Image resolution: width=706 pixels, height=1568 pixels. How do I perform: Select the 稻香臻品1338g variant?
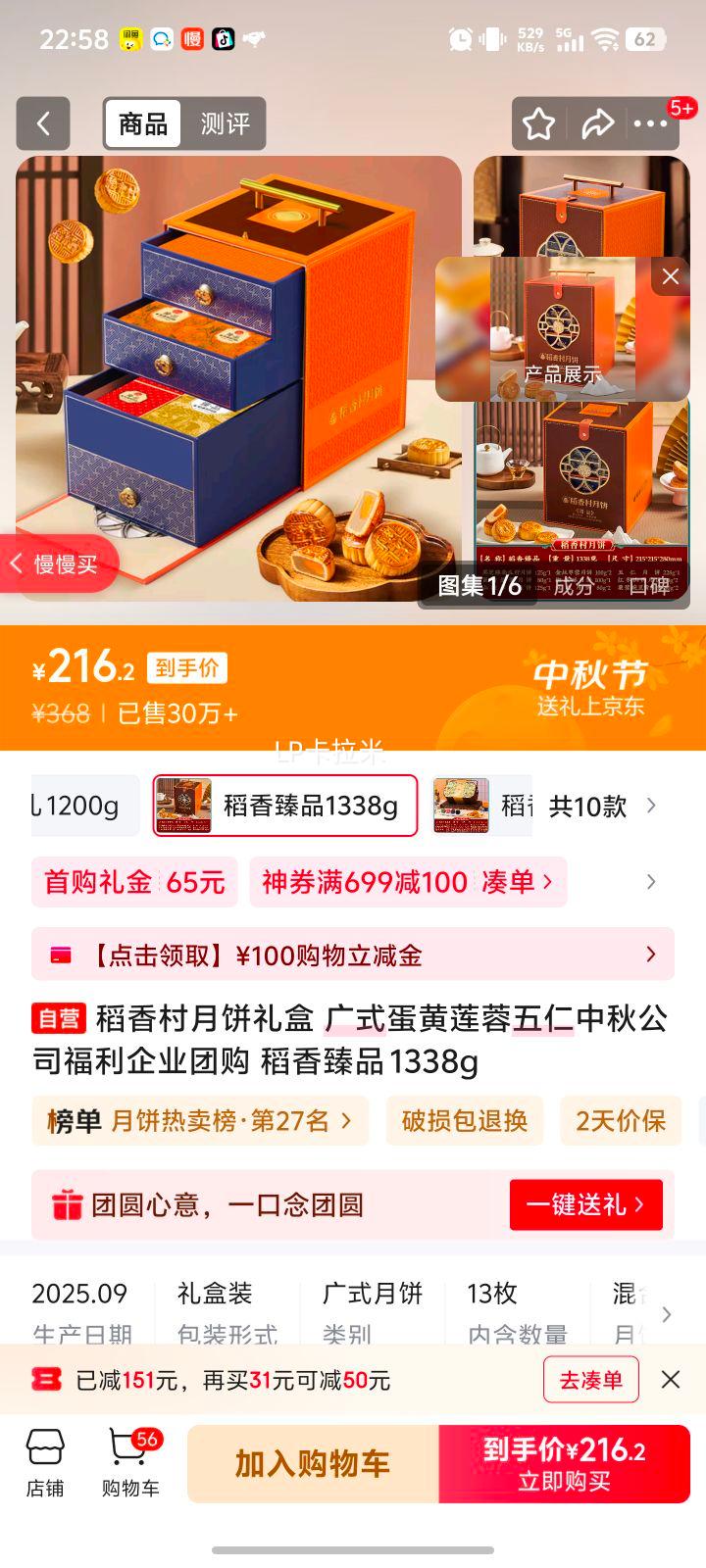click(285, 806)
